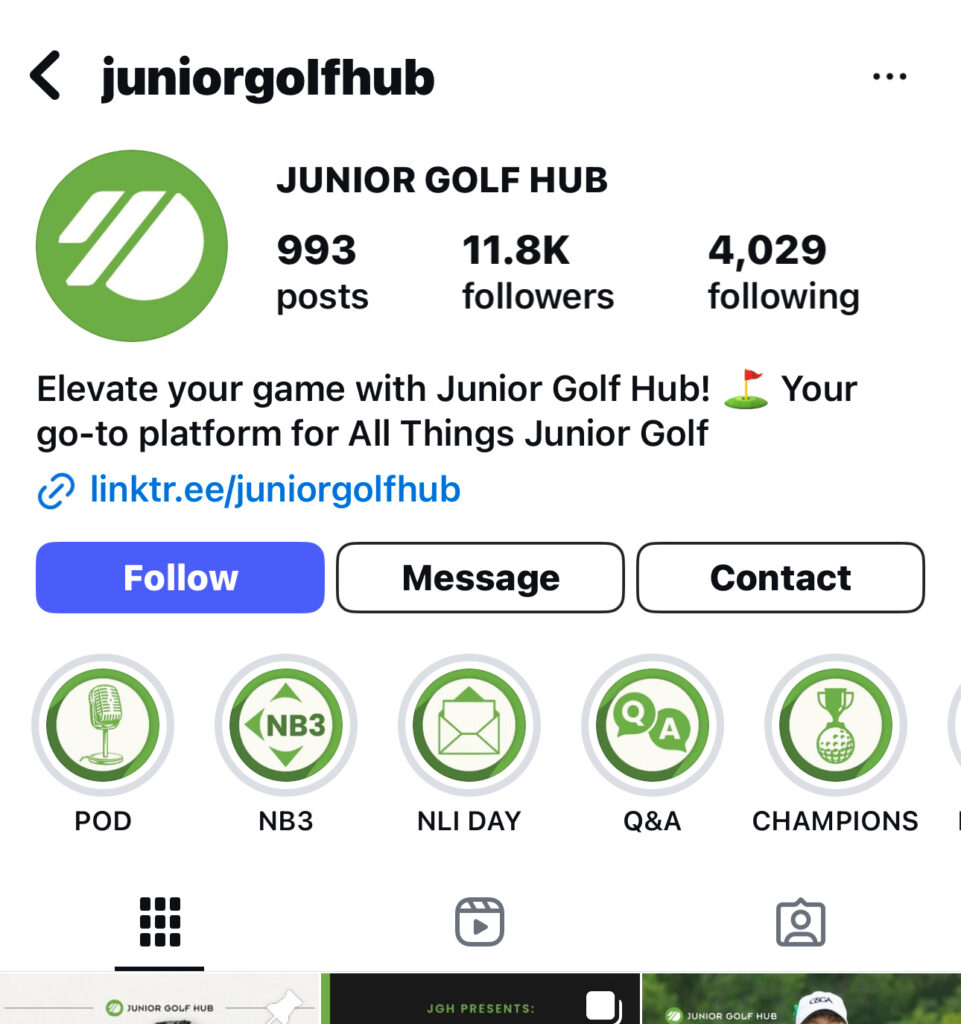Open the NLI DAY highlight
The width and height of the screenshot is (961, 1024).
pos(469,724)
